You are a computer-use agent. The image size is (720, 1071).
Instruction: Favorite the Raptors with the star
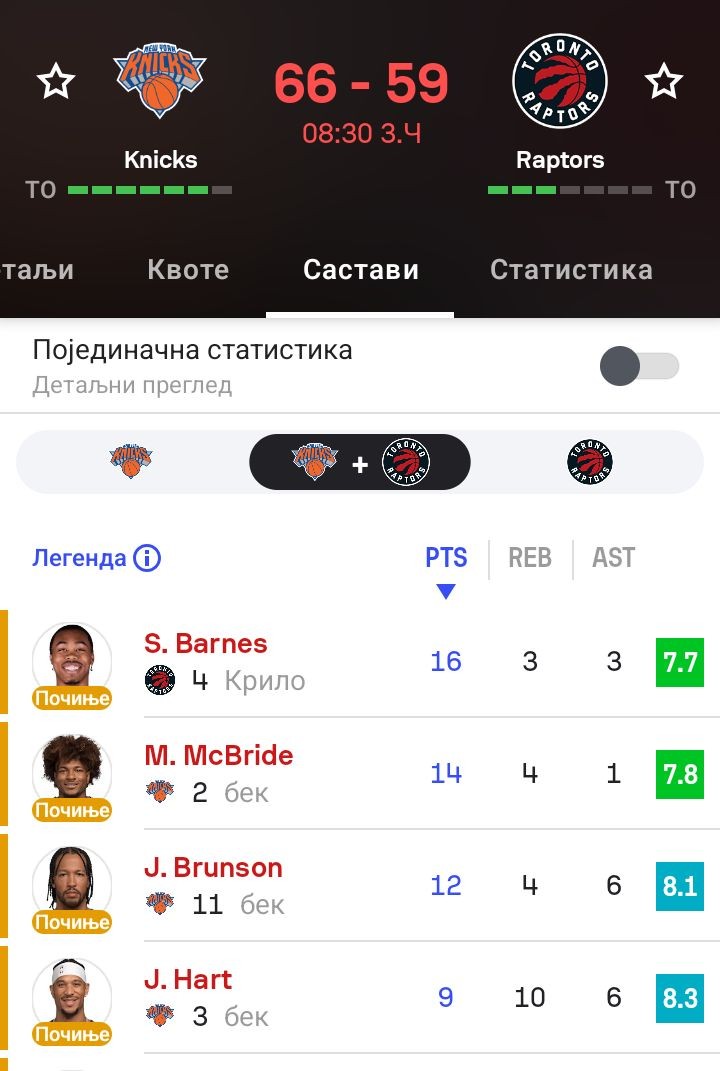pyautogui.click(x=664, y=82)
